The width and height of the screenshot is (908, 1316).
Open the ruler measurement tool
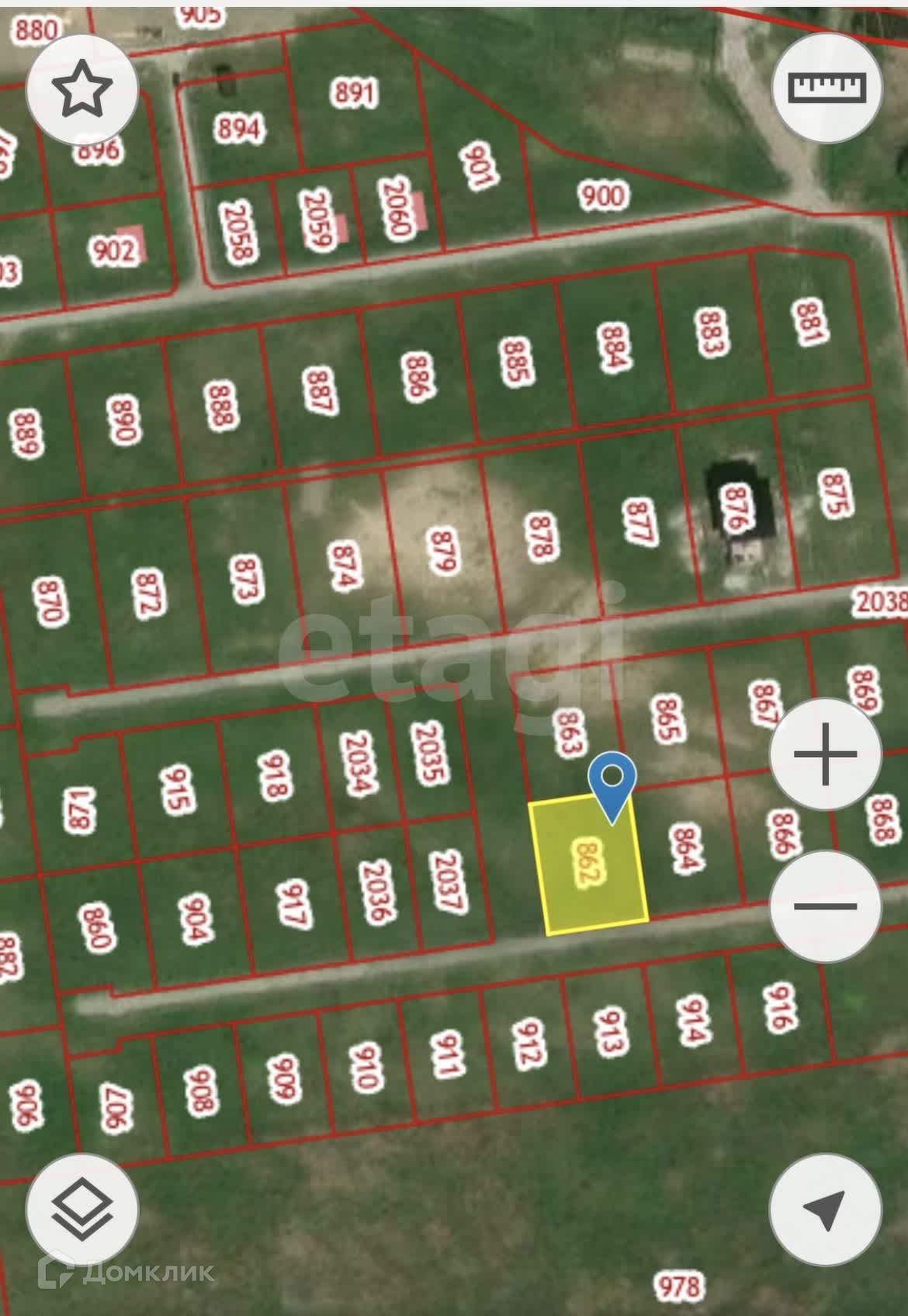tap(827, 87)
